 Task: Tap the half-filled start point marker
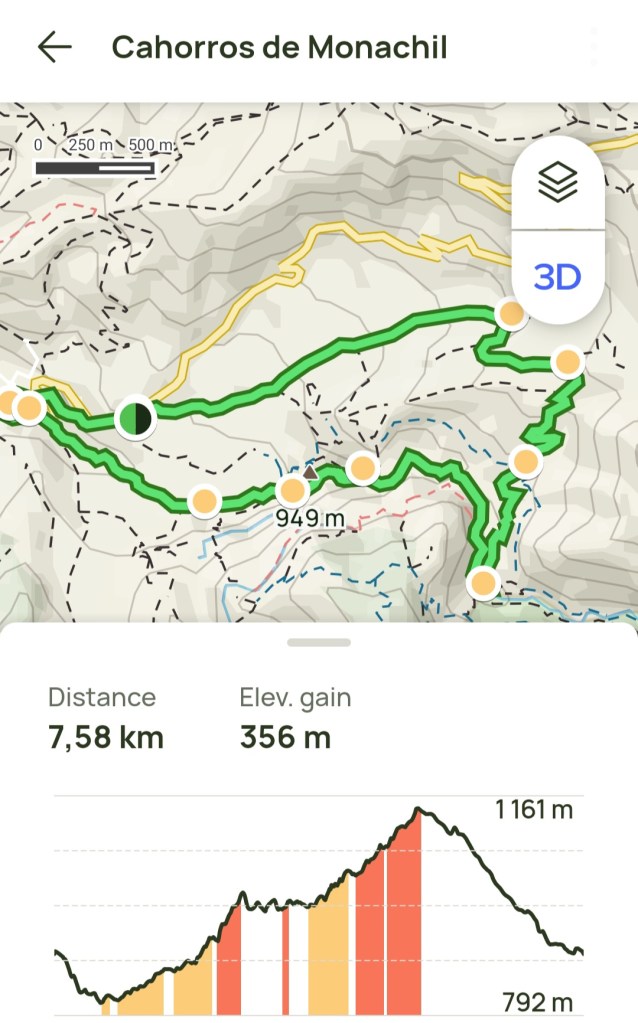click(x=134, y=417)
